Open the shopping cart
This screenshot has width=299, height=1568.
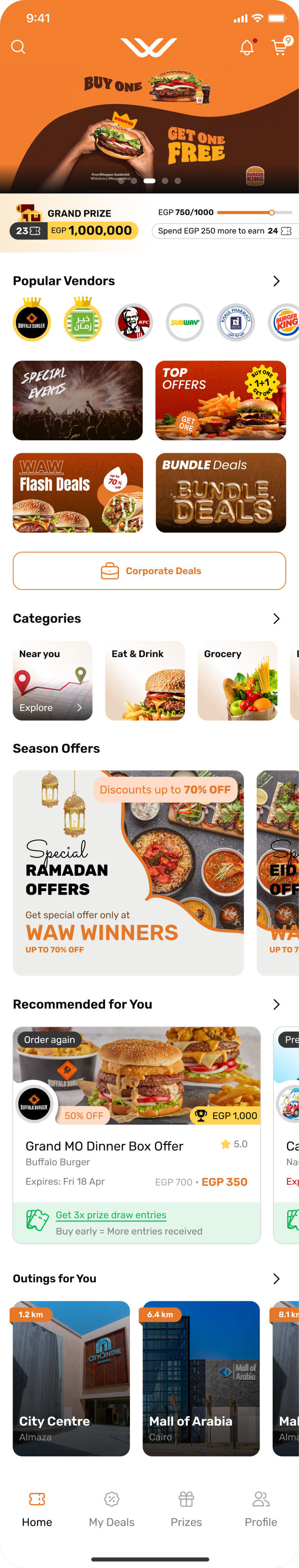(279, 47)
